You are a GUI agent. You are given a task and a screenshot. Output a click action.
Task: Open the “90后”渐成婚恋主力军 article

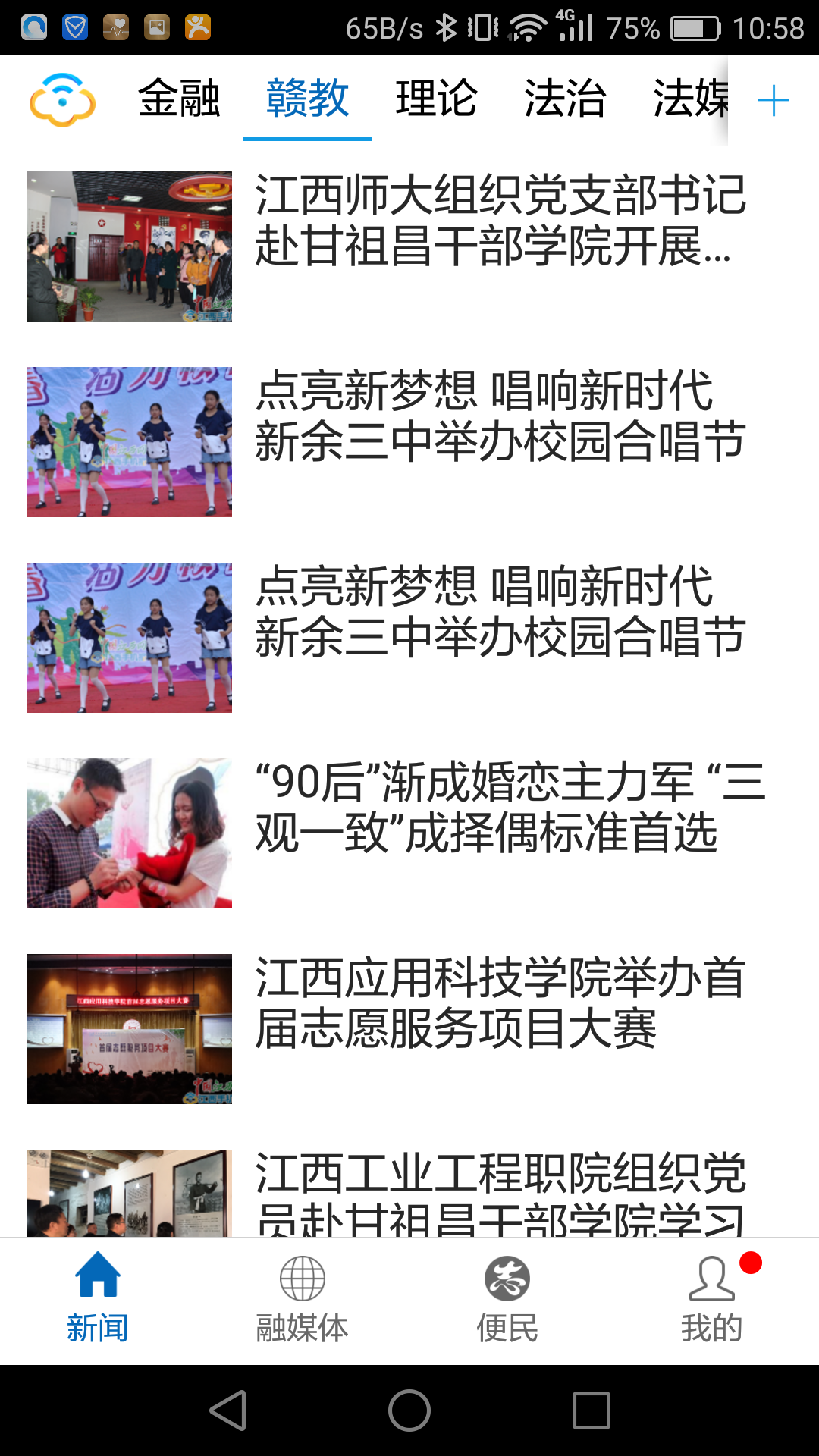pyautogui.click(x=409, y=833)
